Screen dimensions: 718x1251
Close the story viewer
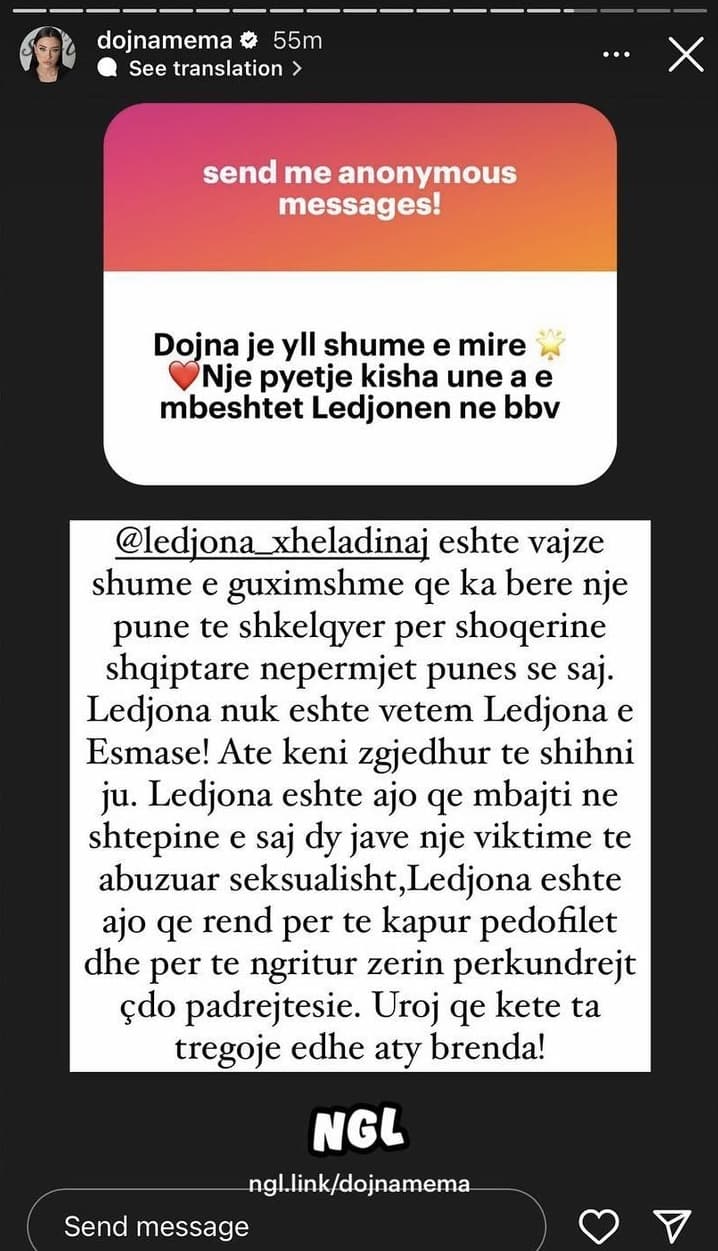[x=685, y=54]
